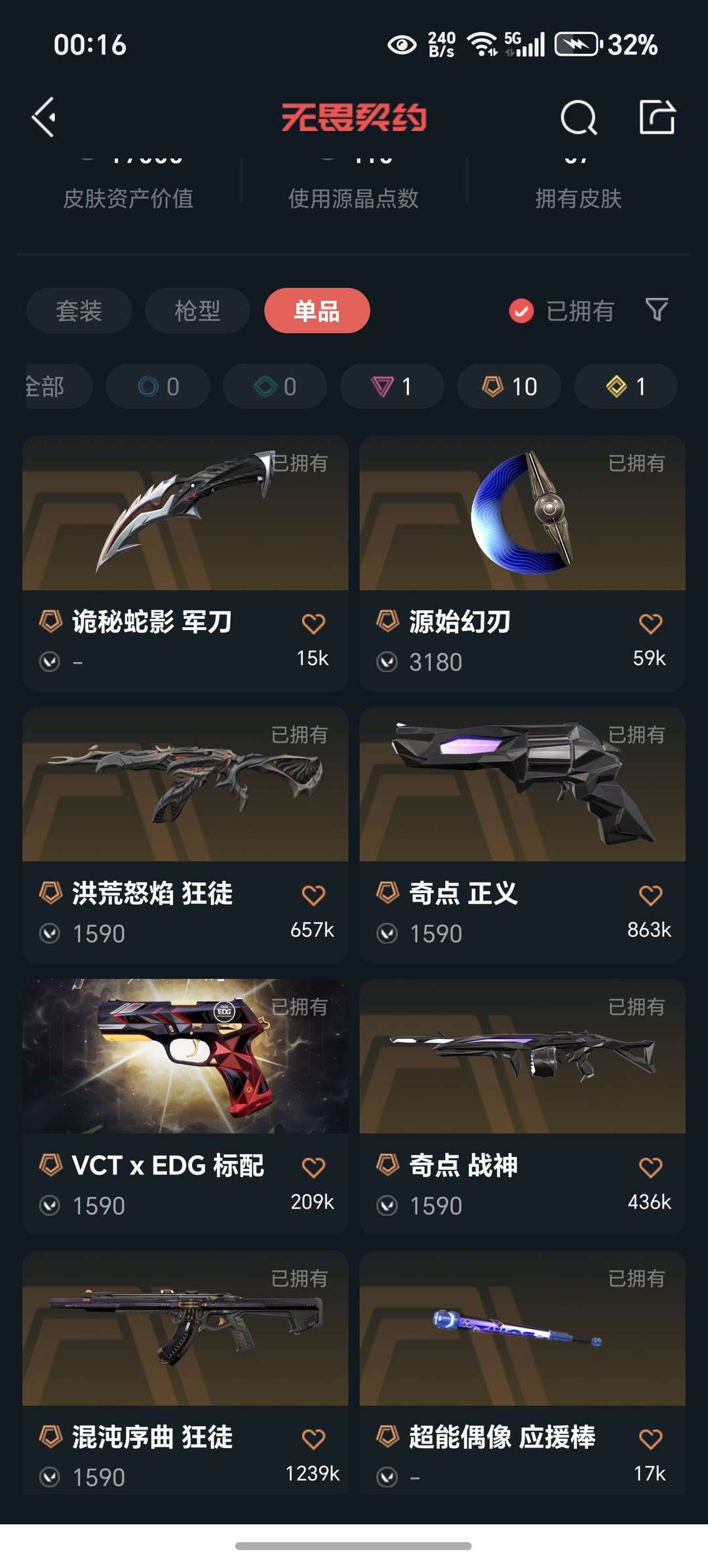This screenshot has width=708, height=1568.
Task: Like the 超能偶像 应援棒 skin
Action: [x=650, y=1439]
